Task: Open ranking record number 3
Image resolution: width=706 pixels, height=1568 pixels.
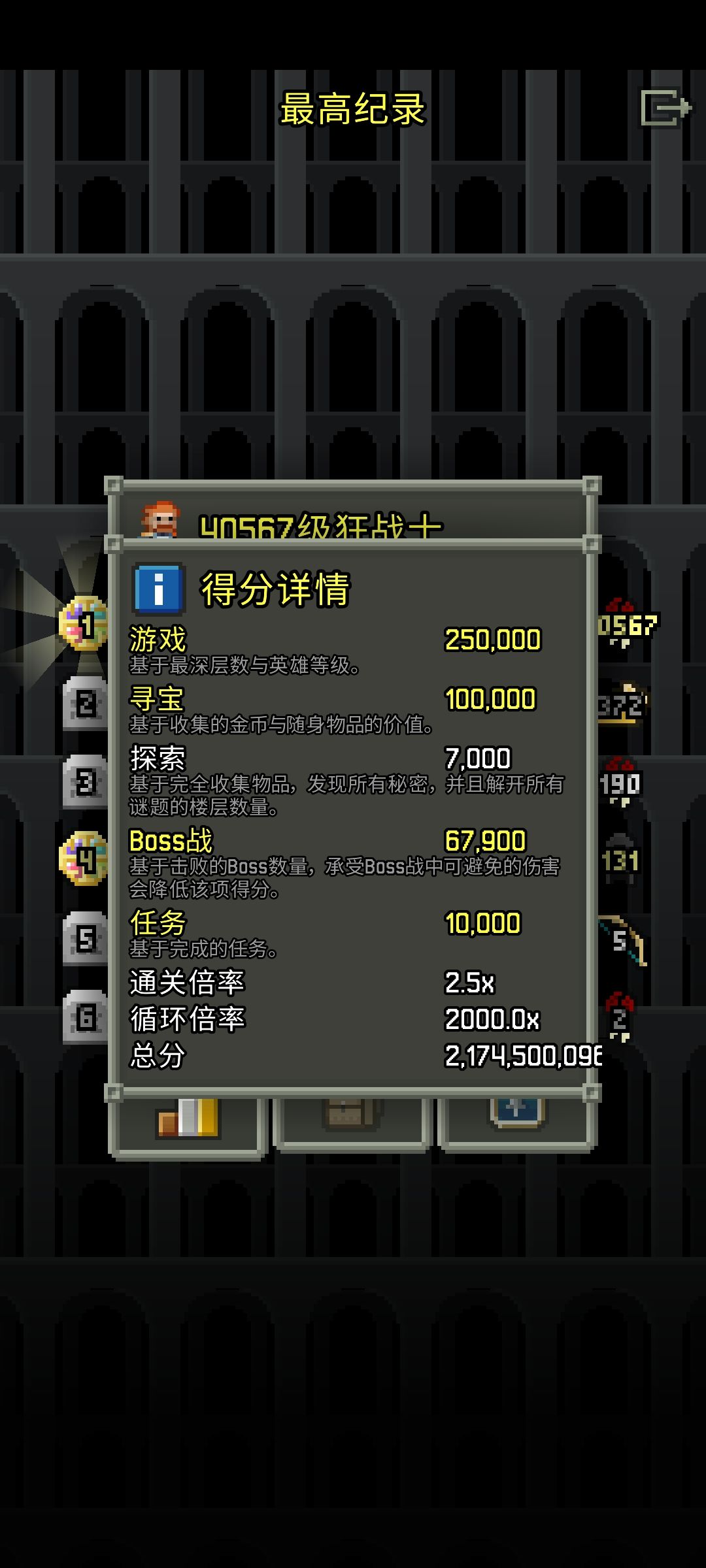Action: [x=86, y=782]
